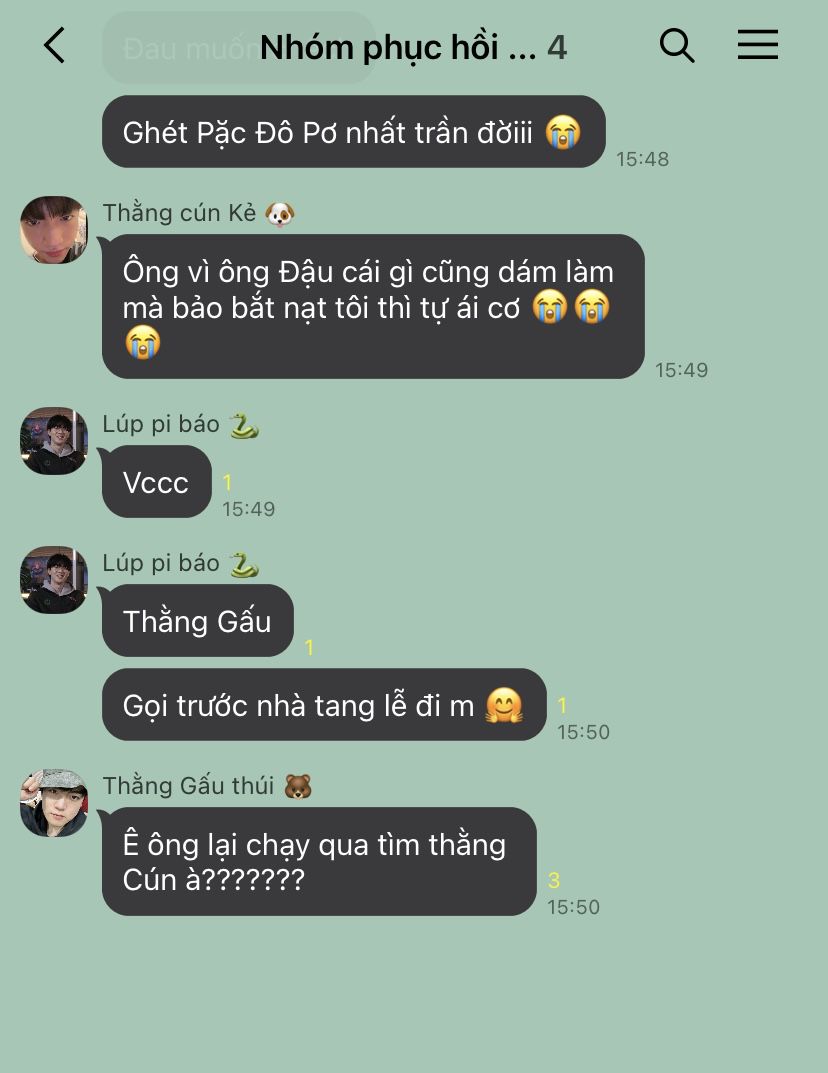Open Thằng cún Kẻ's profile picture
Screen dimensions: 828x1073
click(54, 230)
